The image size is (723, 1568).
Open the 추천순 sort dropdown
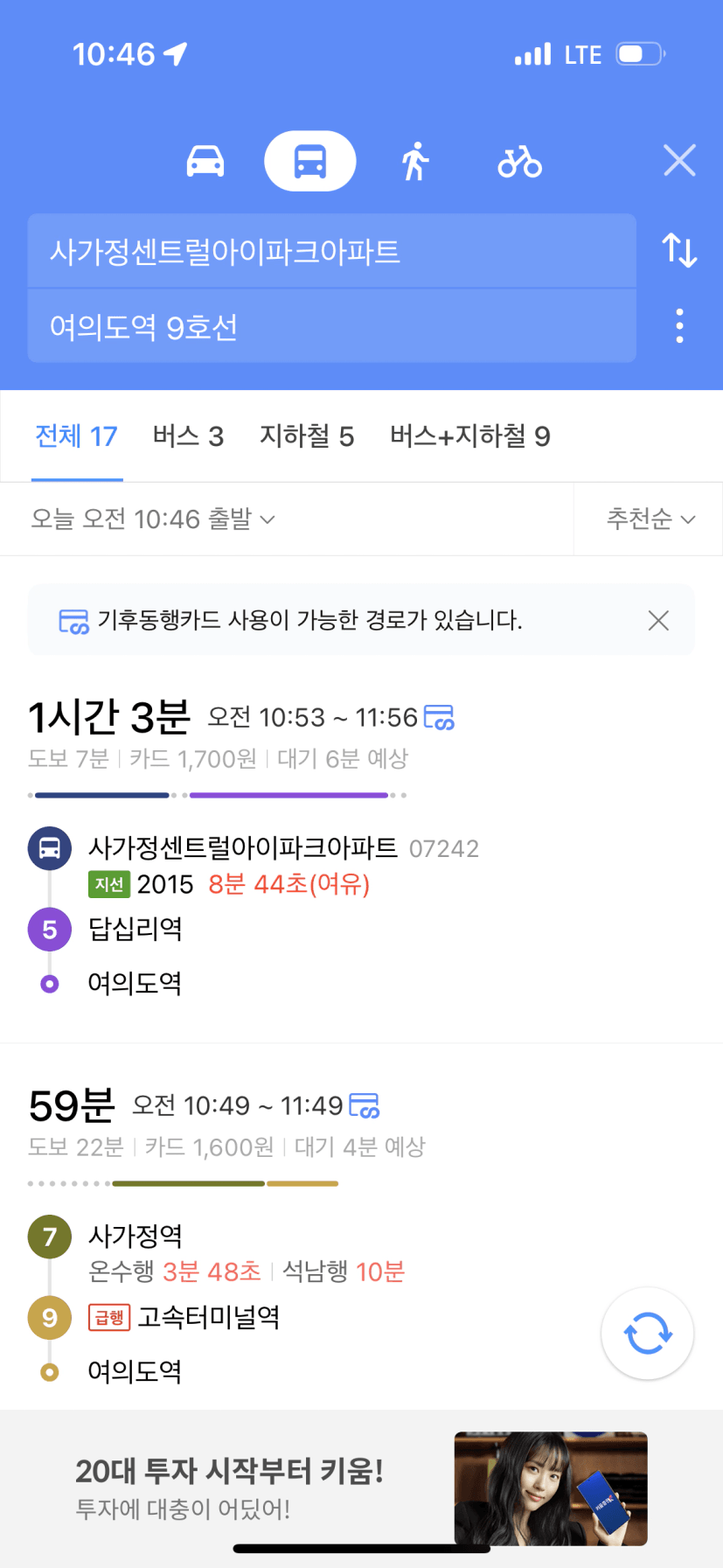point(650,519)
